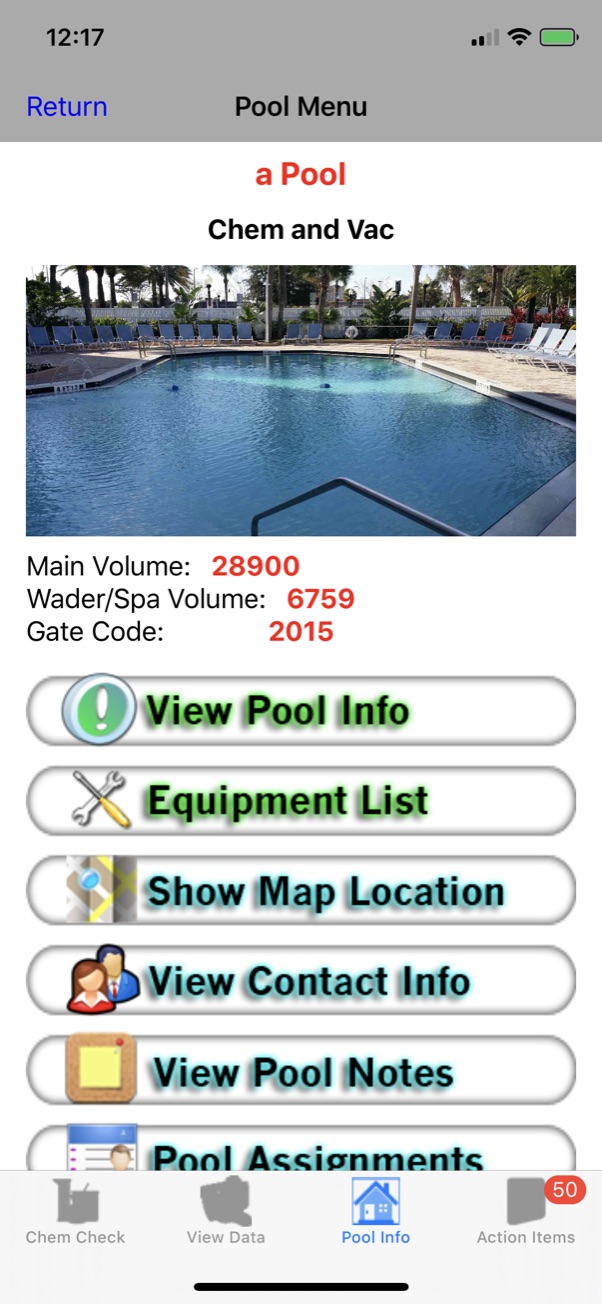Open Pool Assignments
The width and height of the screenshot is (602, 1304).
coord(301,1148)
